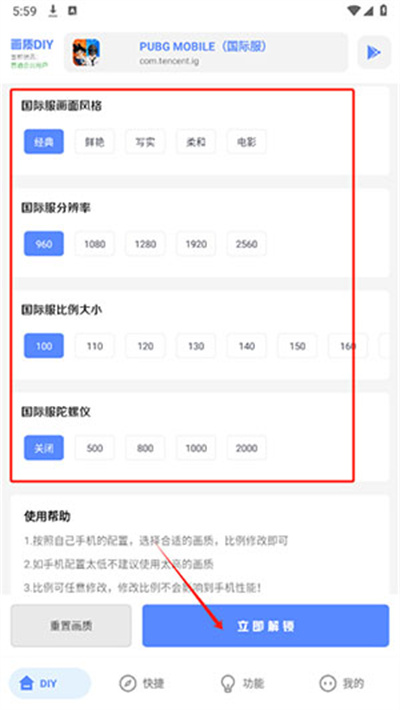Select the DIY tab
Screen dimensions: 400x710
[50, 683]
